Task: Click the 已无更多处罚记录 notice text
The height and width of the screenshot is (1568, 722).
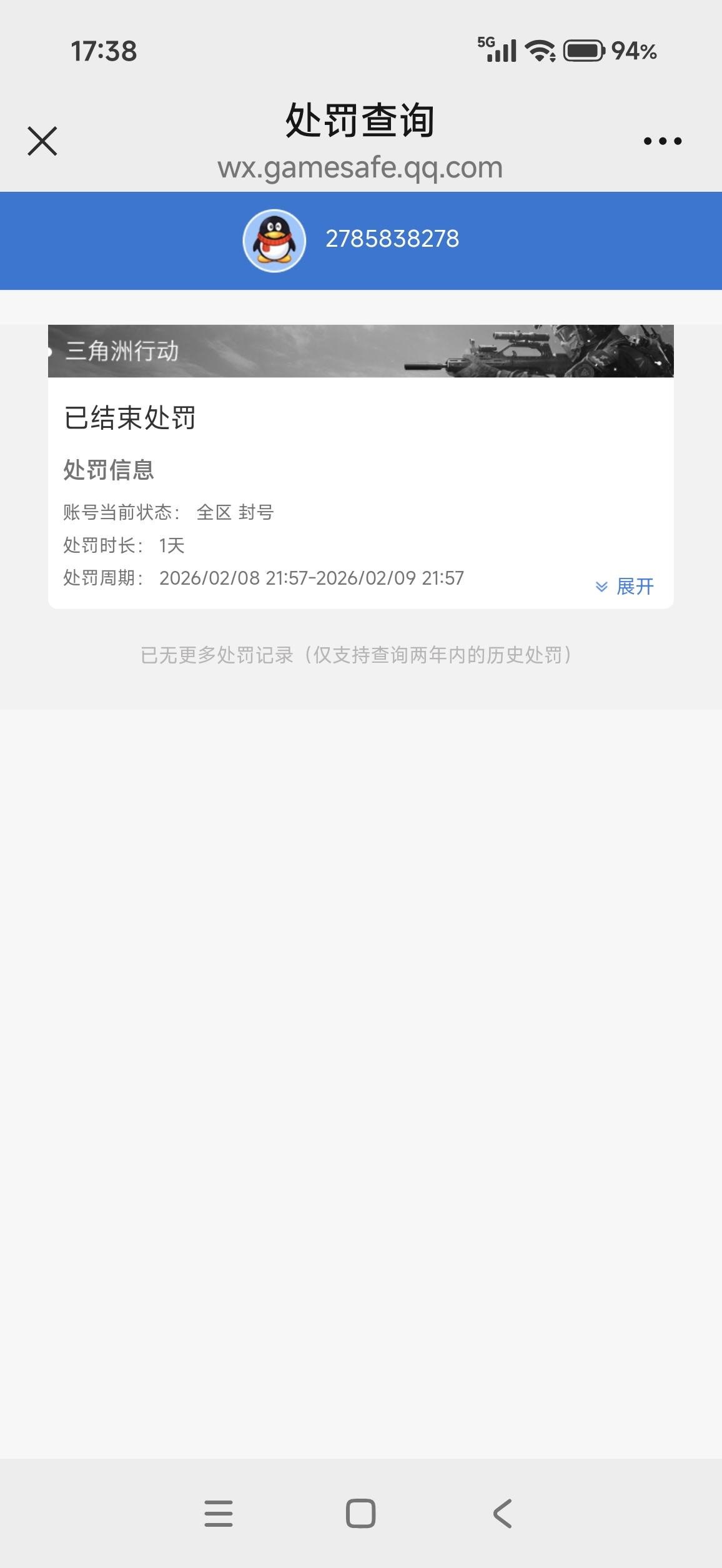Action: coord(361,654)
